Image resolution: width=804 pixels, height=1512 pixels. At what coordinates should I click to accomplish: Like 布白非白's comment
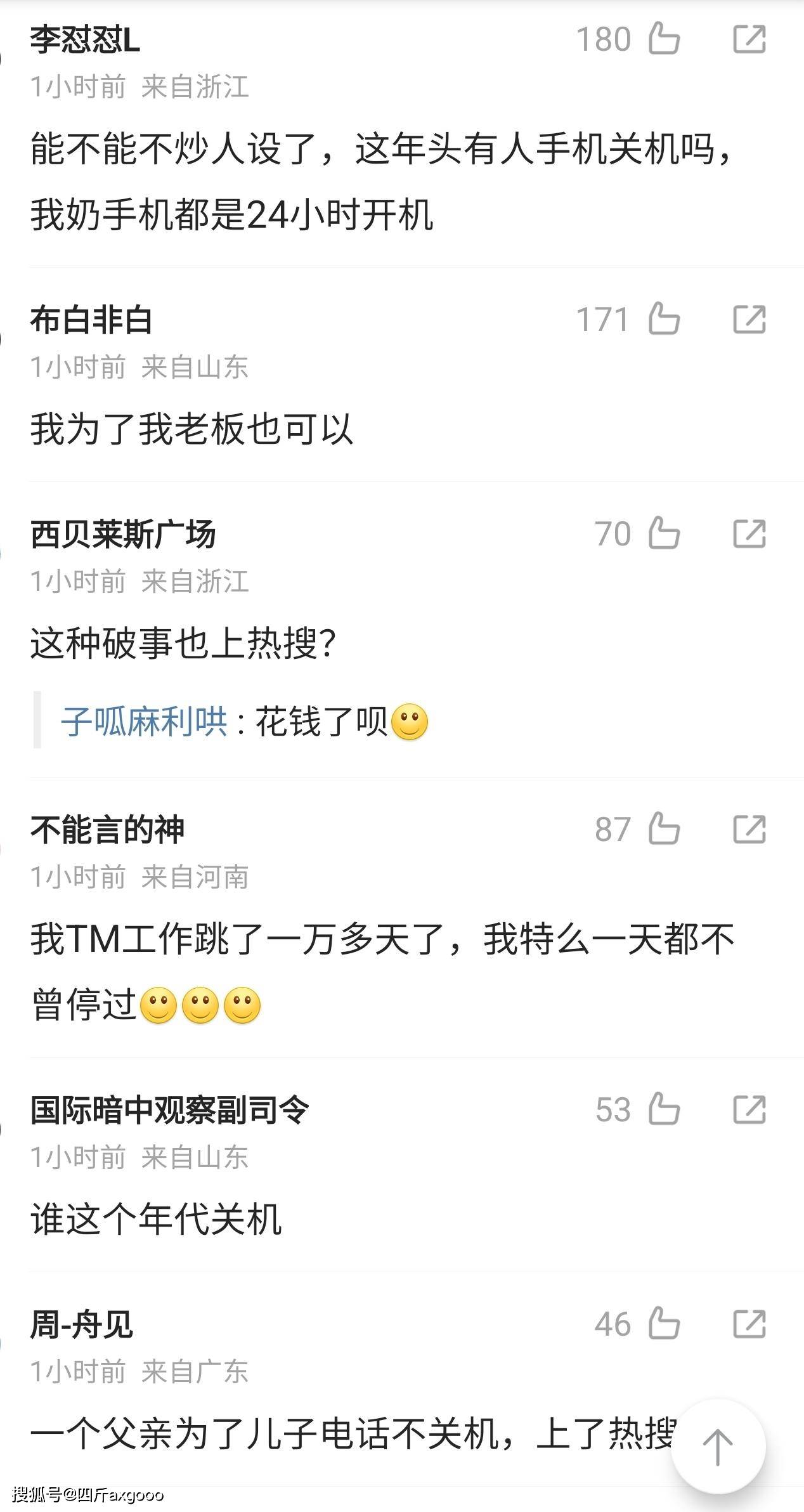click(664, 318)
